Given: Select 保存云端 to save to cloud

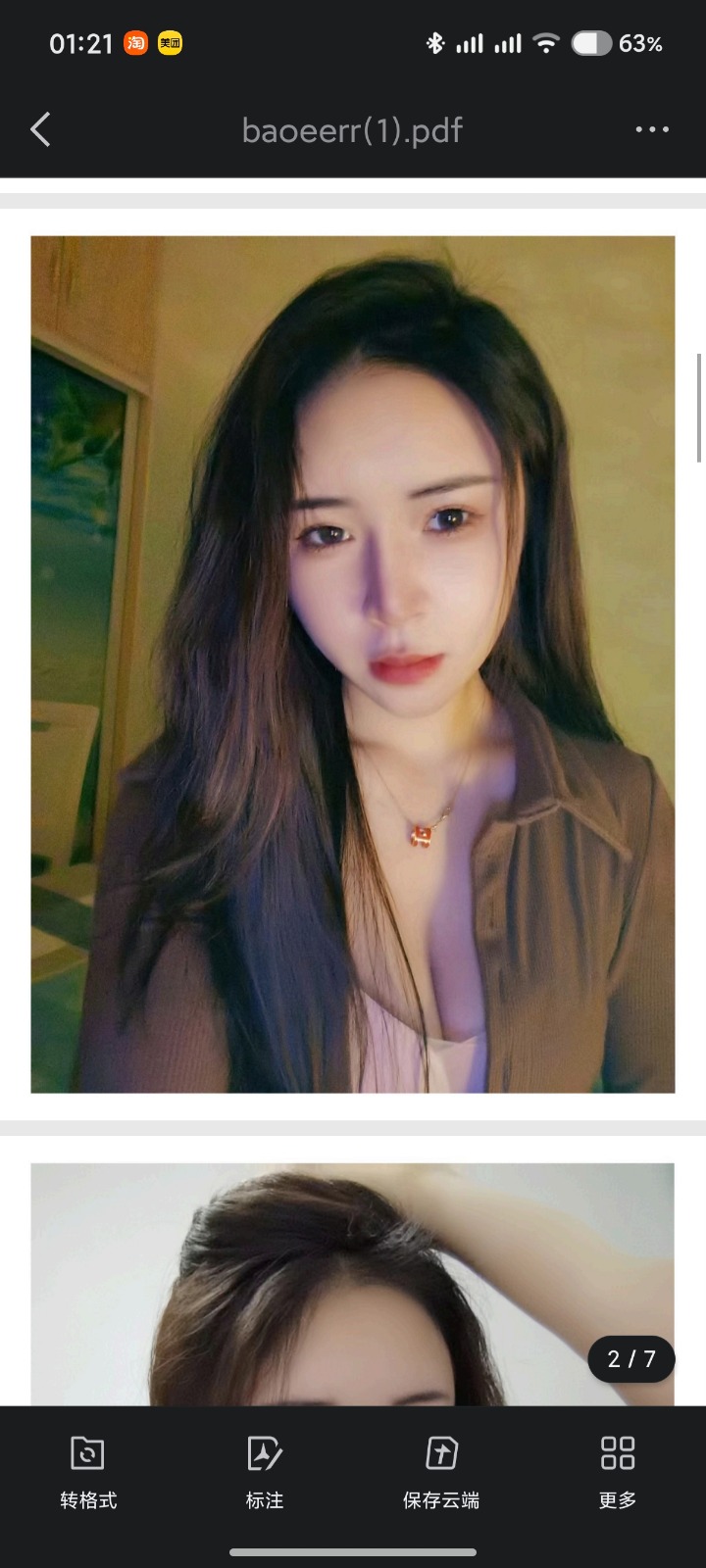Looking at the screenshot, I should coord(441,1471).
